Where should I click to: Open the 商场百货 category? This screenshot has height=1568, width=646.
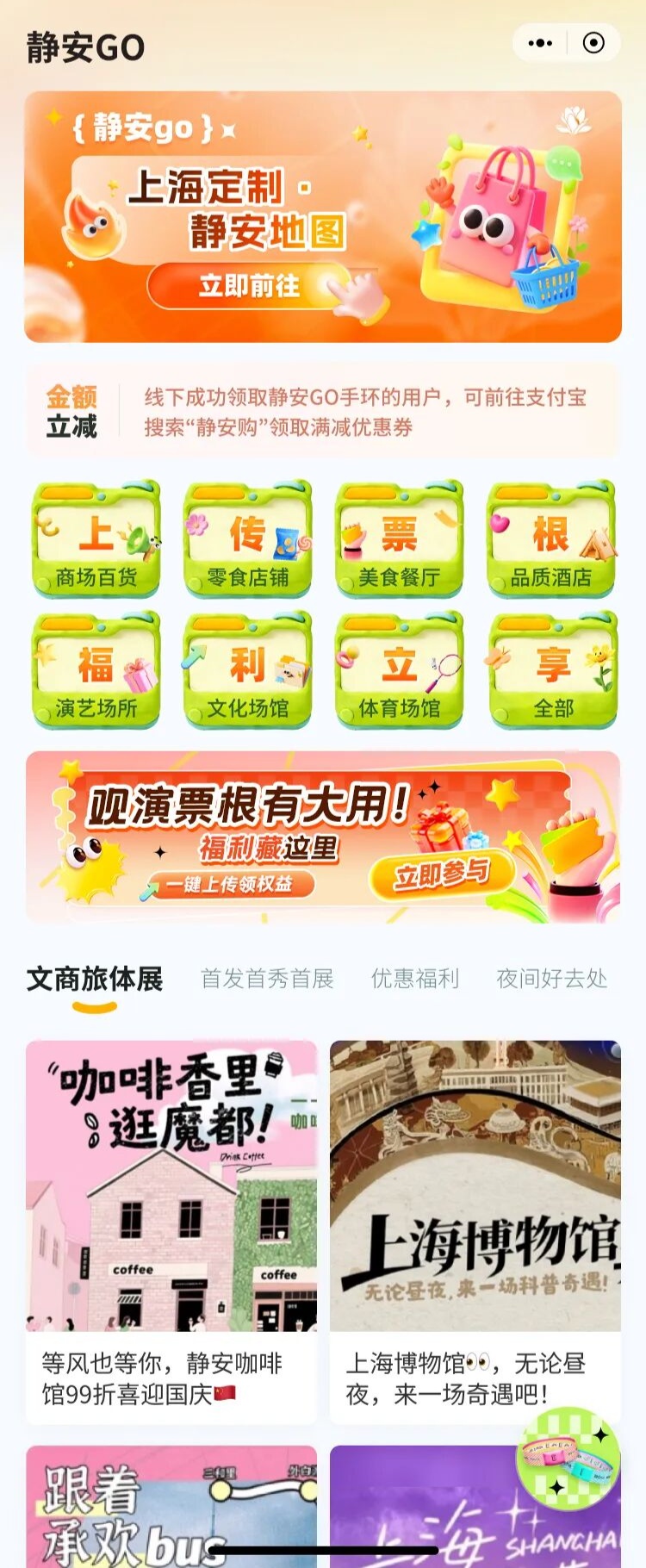(96, 539)
